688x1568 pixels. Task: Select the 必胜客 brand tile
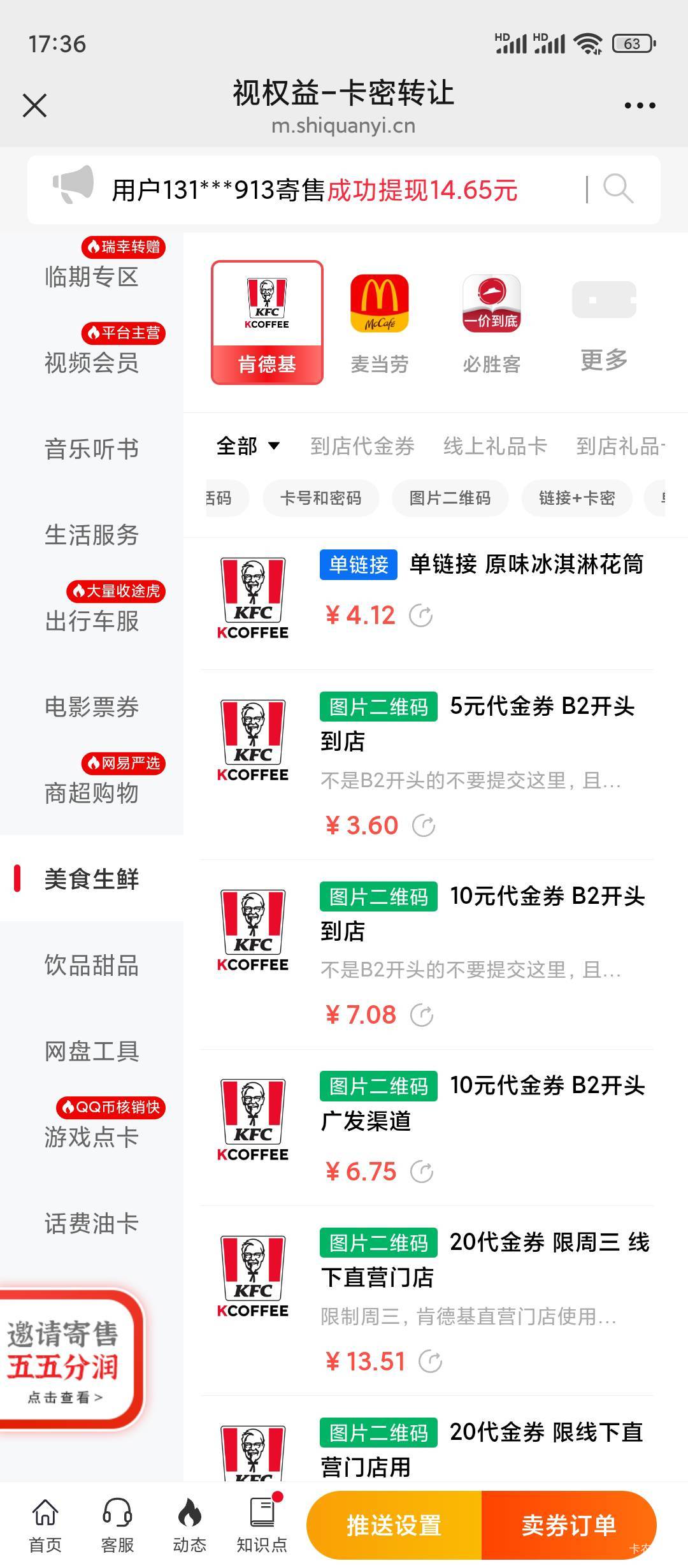tap(491, 323)
